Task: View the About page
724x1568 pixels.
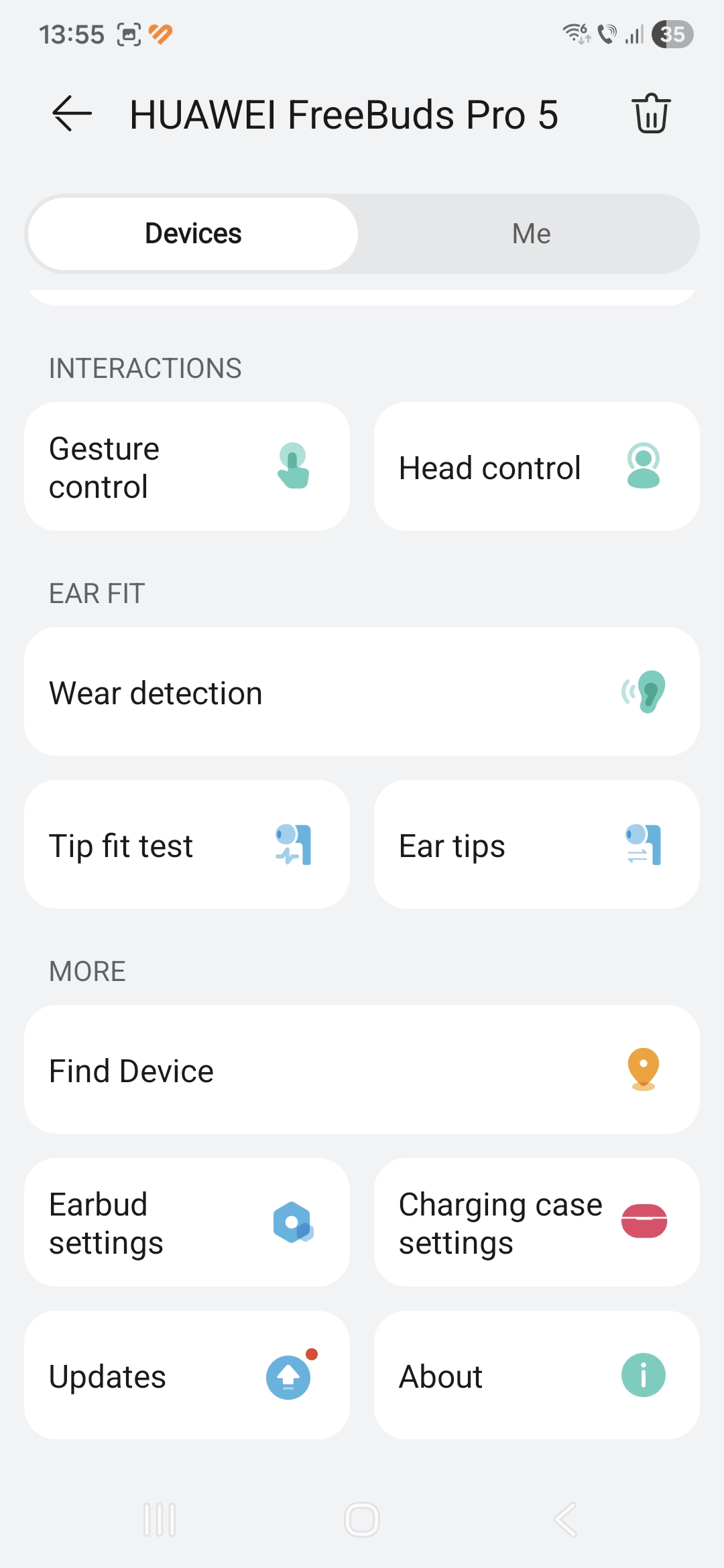Action: (536, 1376)
